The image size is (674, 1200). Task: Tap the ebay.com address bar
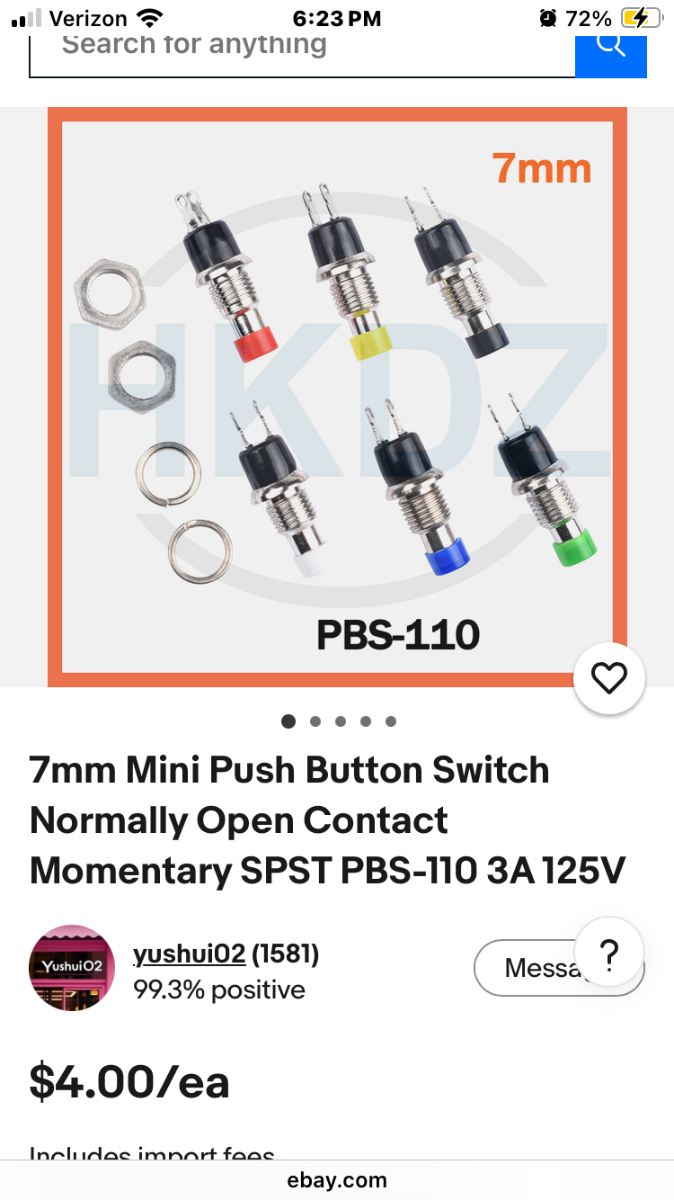tap(337, 1180)
